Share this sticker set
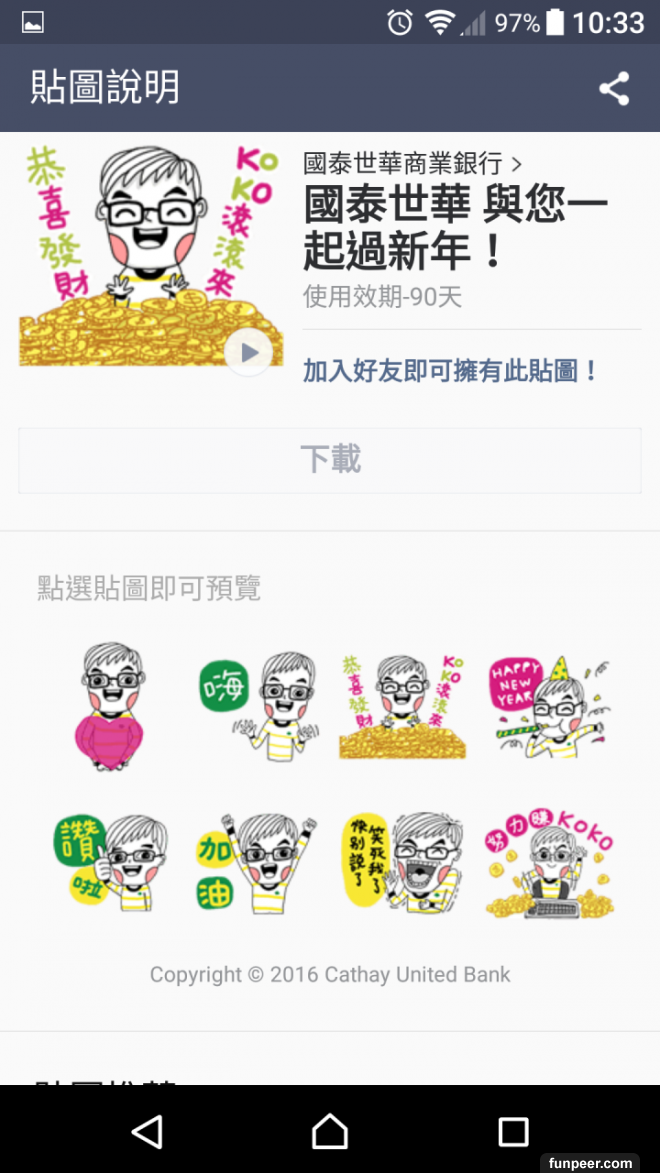Viewport: 660px width, 1173px height. click(614, 89)
